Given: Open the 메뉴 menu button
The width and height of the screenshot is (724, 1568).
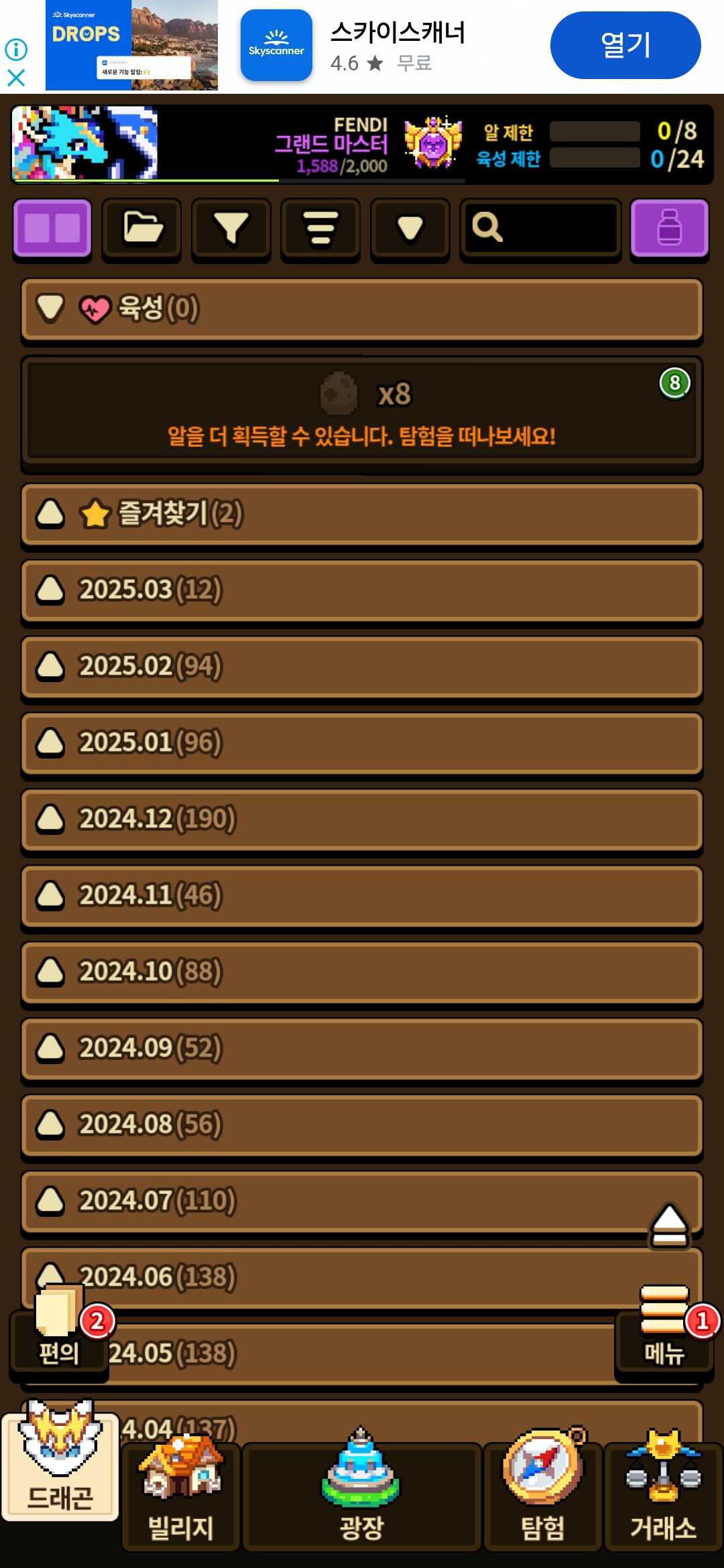Looking at the screenshot, I should [x=665, y=1333].
